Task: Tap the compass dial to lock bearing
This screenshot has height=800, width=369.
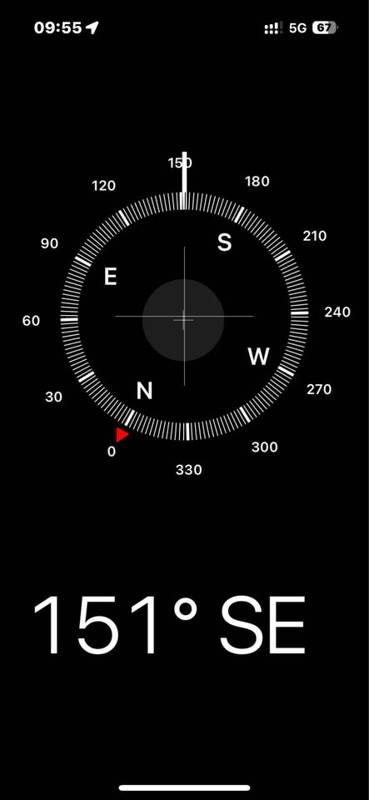Action: pyautogui.click(x=184, y=316)
